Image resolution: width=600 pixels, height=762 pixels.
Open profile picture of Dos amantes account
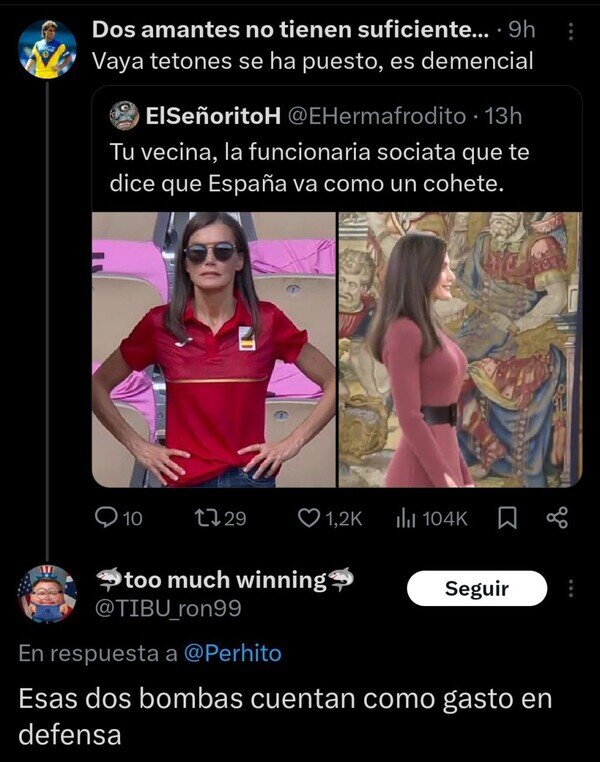coord(47,49)
